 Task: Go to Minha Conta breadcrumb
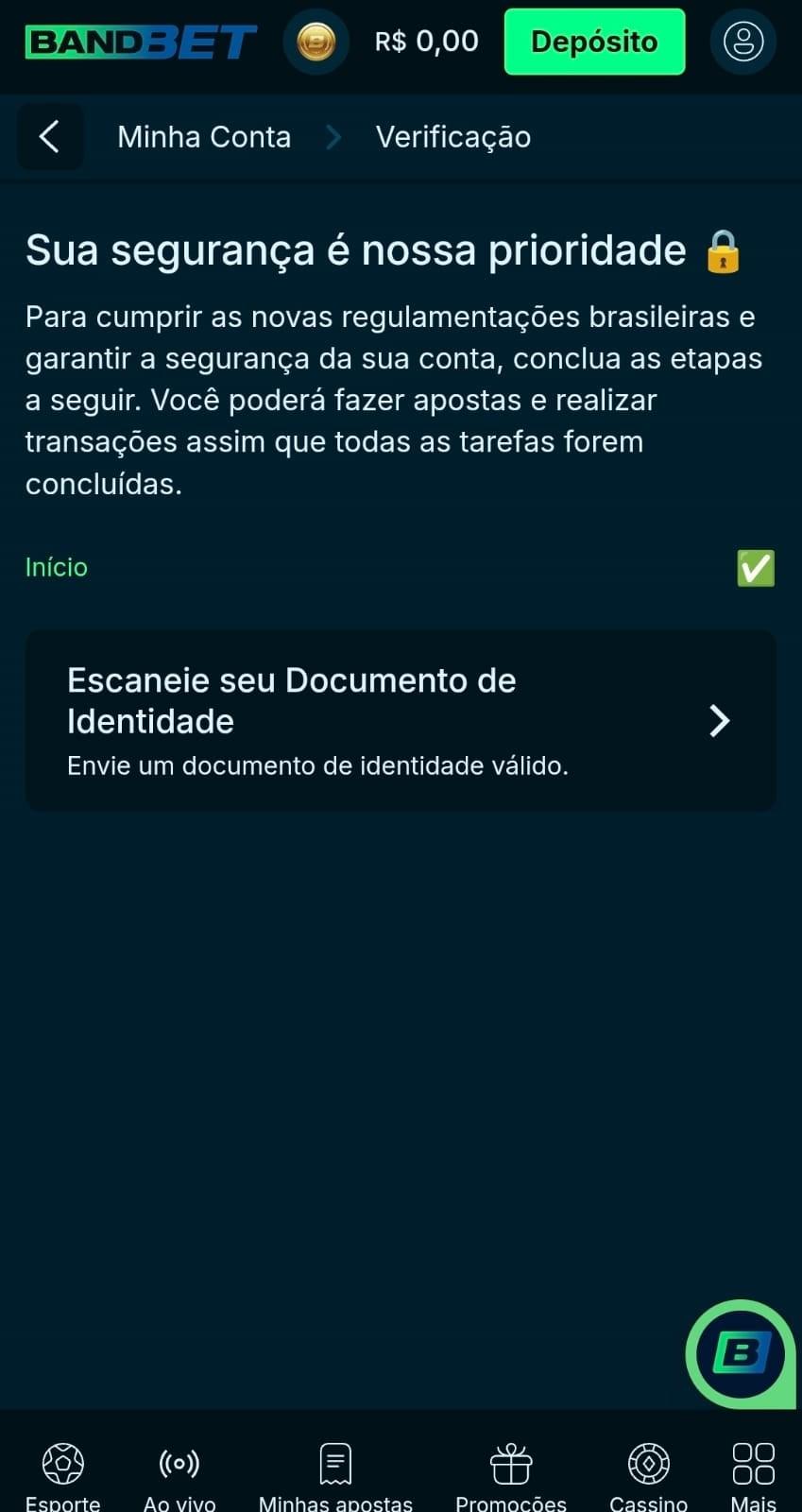pyautogui.click(x=204, y=136)
